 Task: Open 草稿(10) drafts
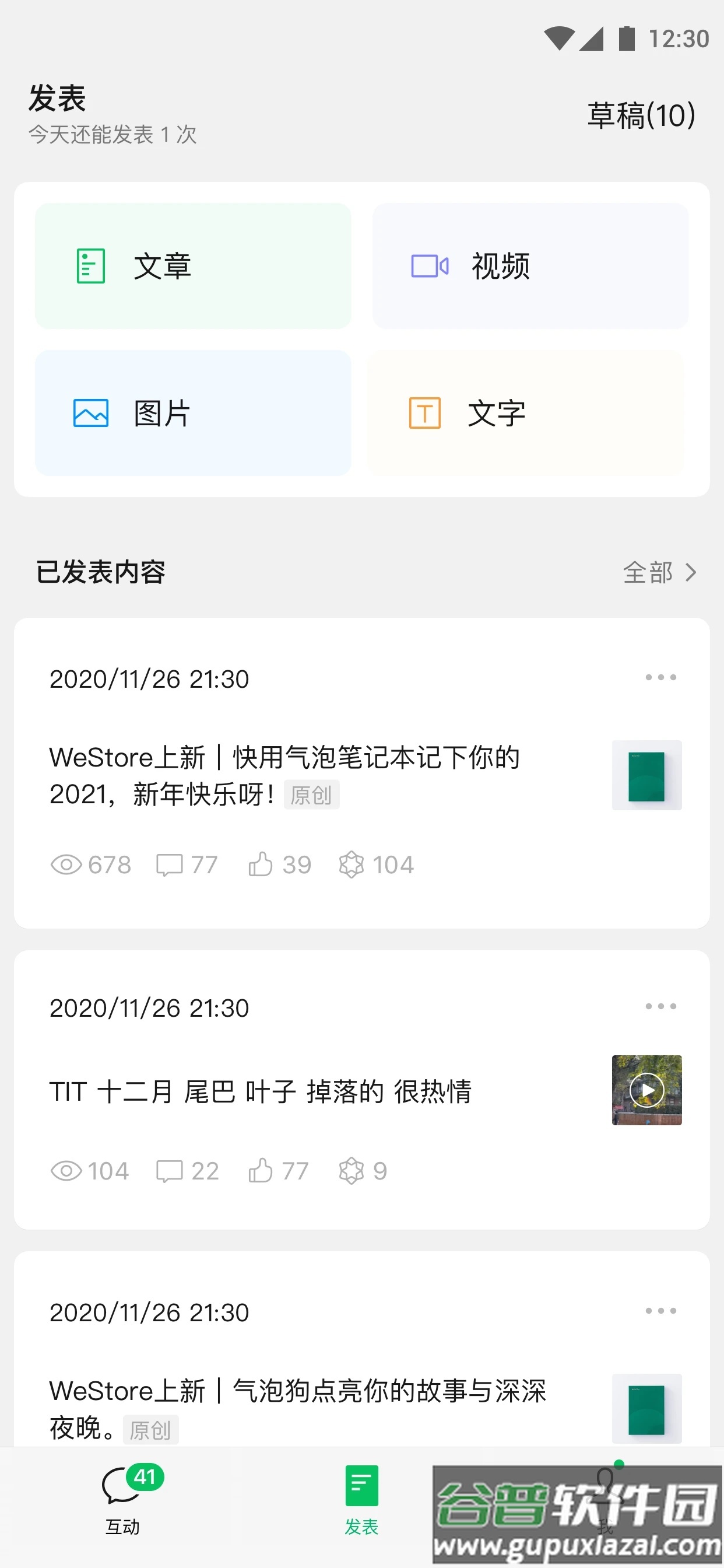click(641, 114)
